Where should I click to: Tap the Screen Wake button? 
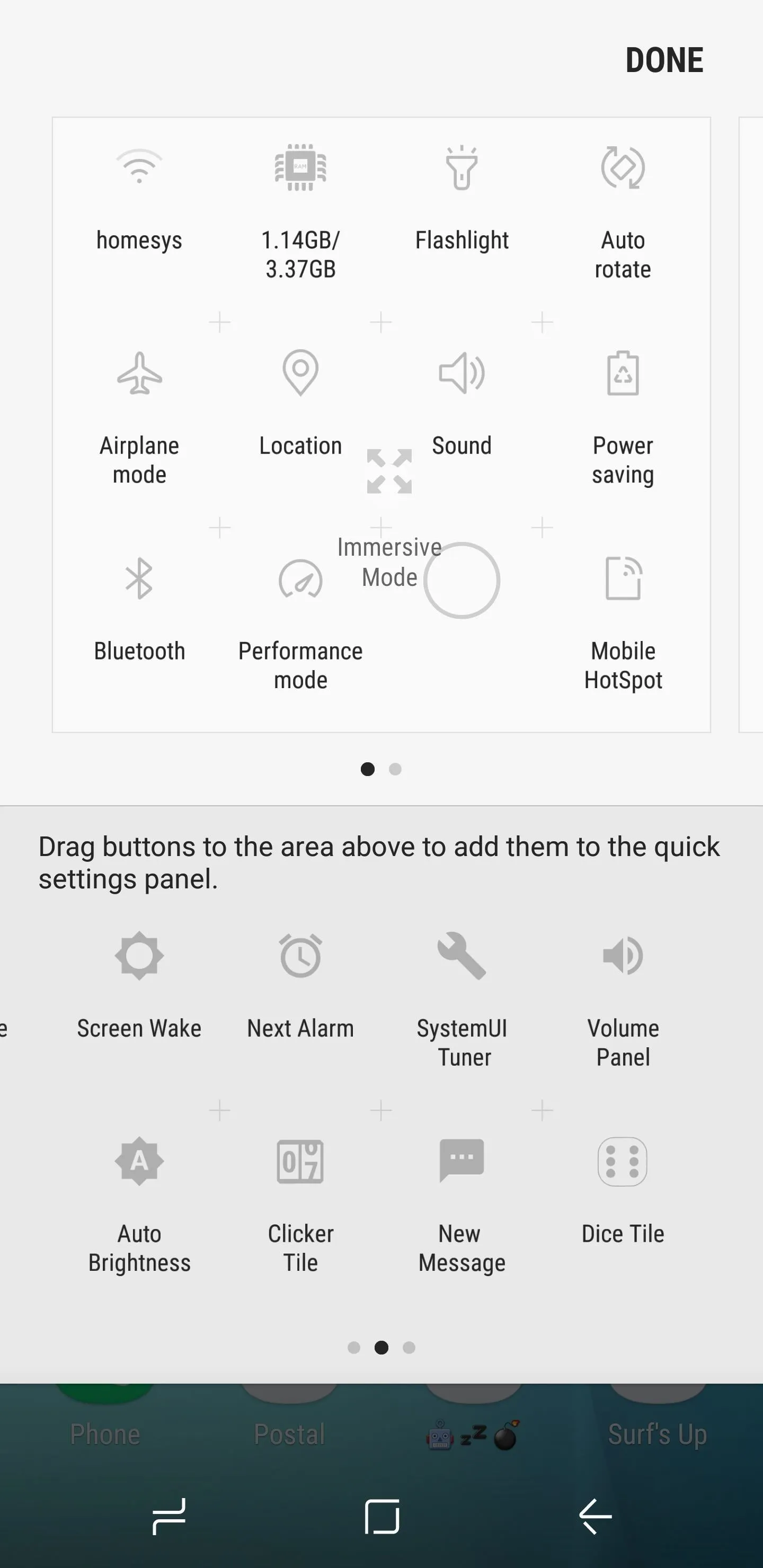(139, 985)
